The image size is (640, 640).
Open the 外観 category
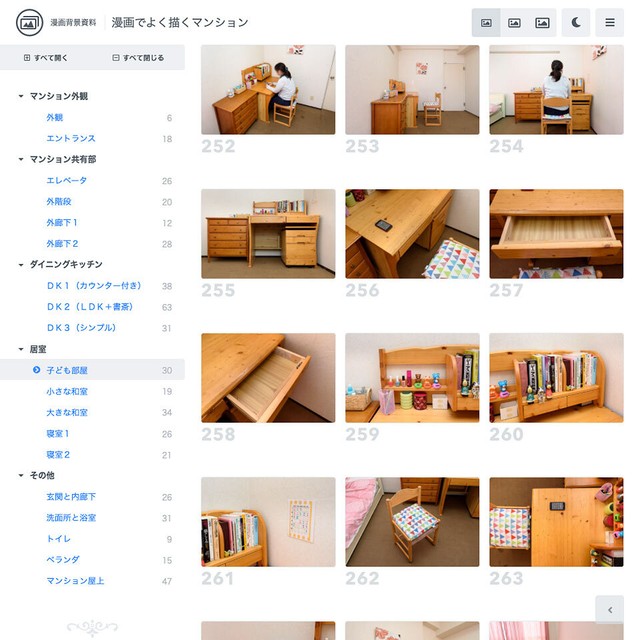(x=54, y=118)
